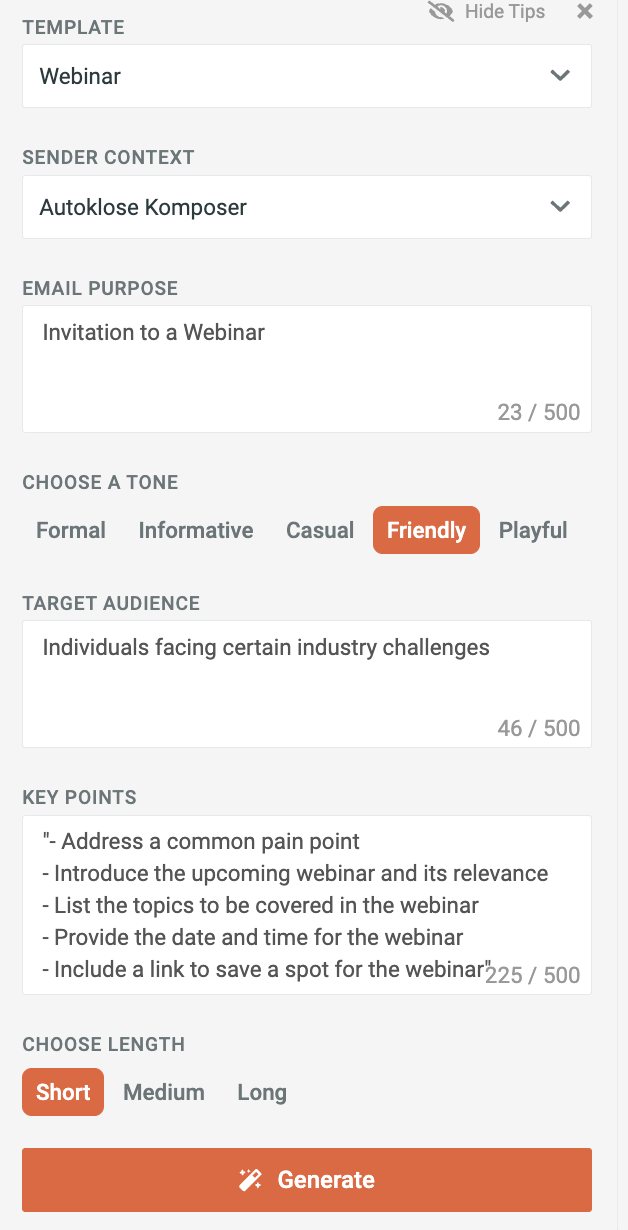Viewport: 628px width, 1230px height.
Task: Edit the Key Points text box
Action: click(307, 905)
